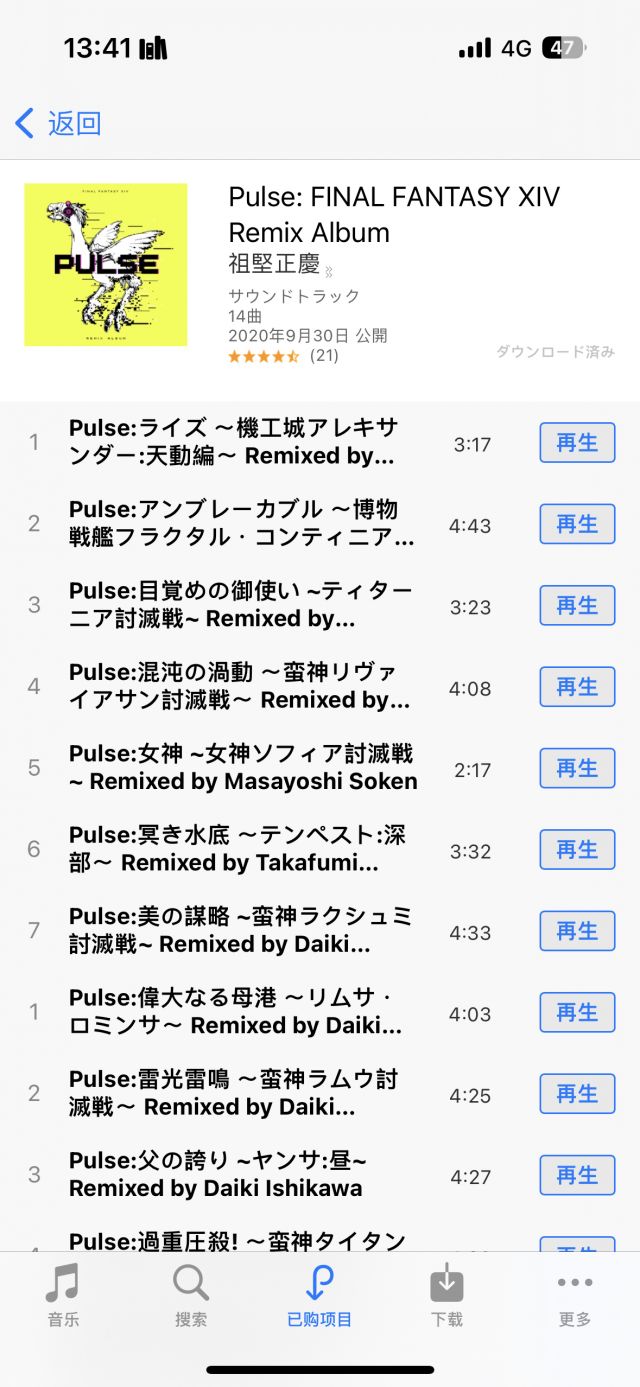Tap 再生 next to Pulse:美の謀略
Image resolution: width=640 pixels, height=1387 pixels.
(577, 931)
